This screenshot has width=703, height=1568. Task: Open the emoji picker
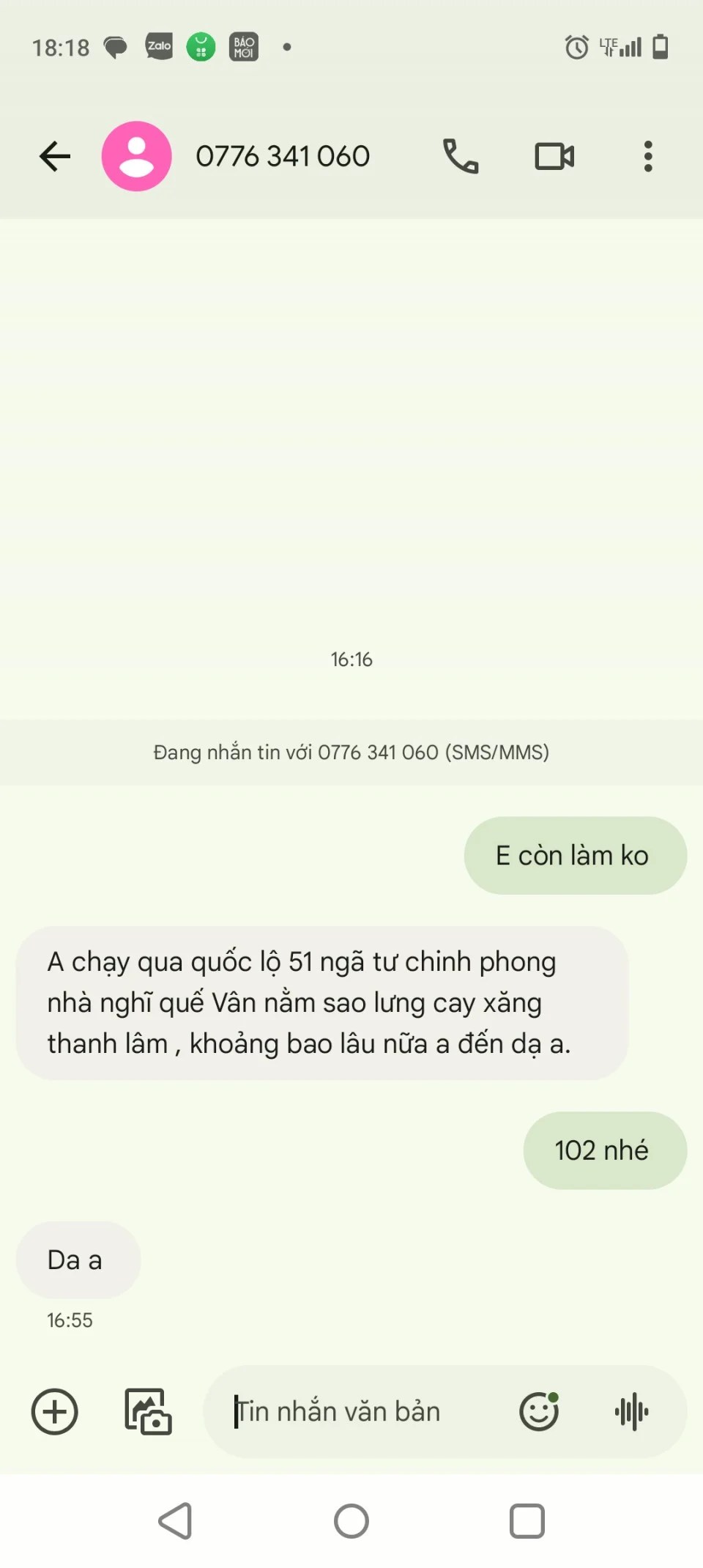coord(539,1411)
